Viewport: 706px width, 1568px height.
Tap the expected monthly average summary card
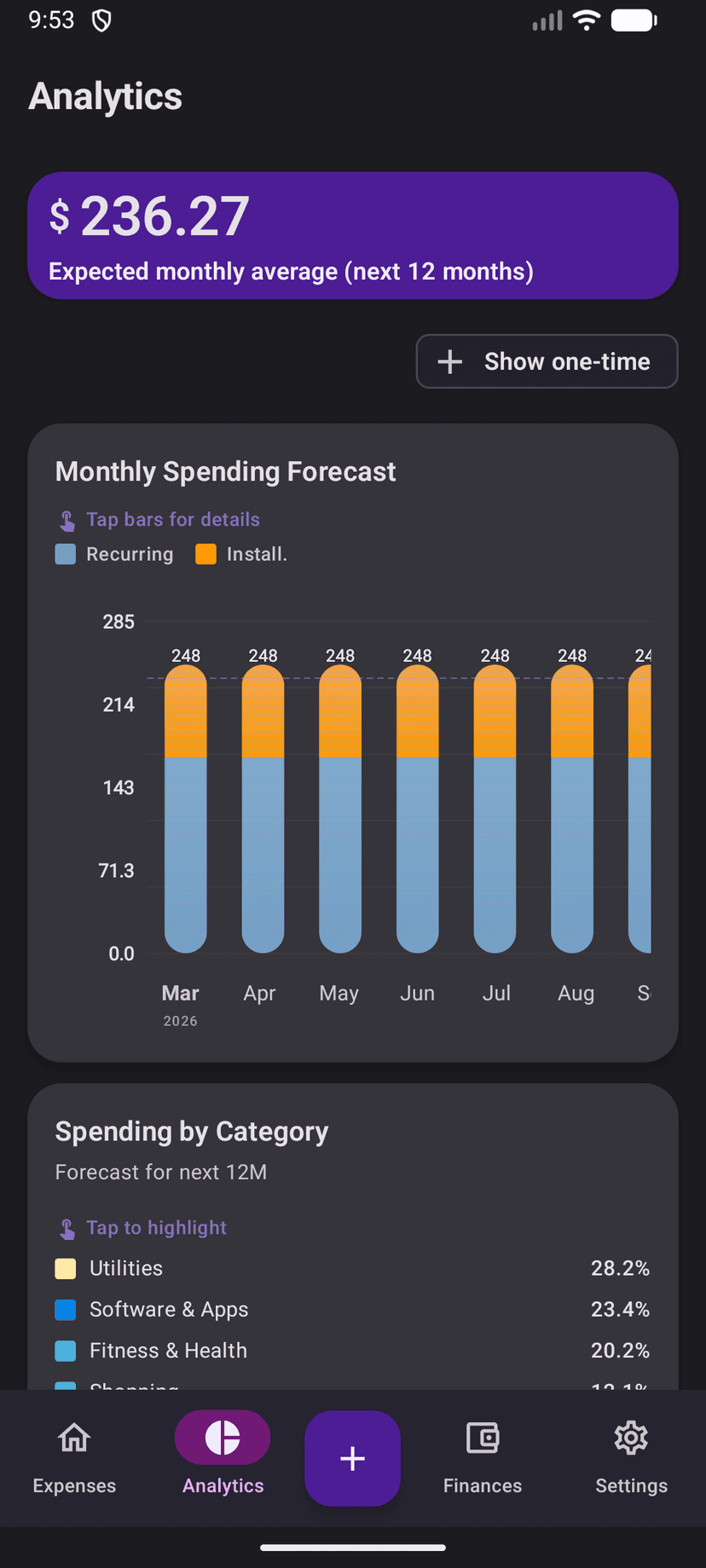353,235
